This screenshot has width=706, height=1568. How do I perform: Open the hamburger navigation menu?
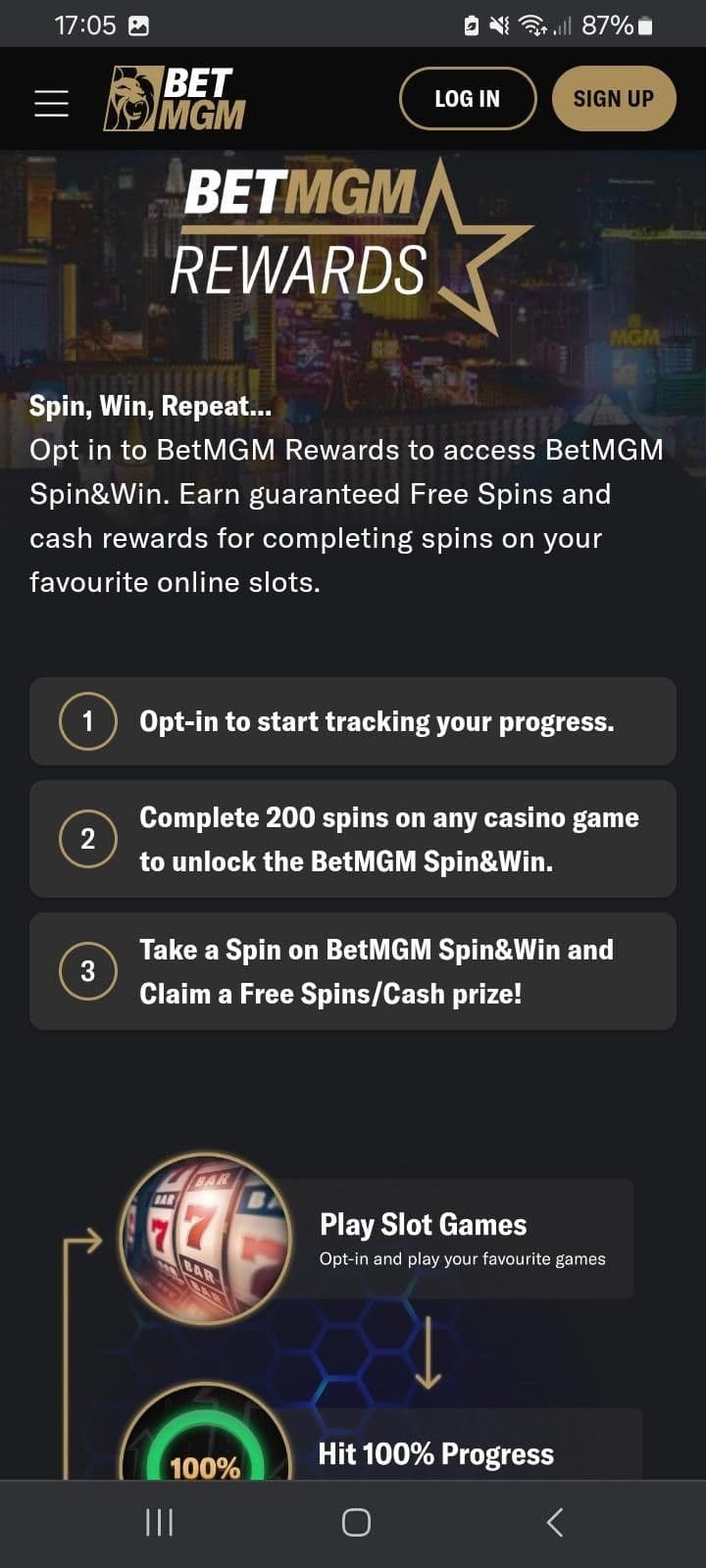[x=51, y=101]
